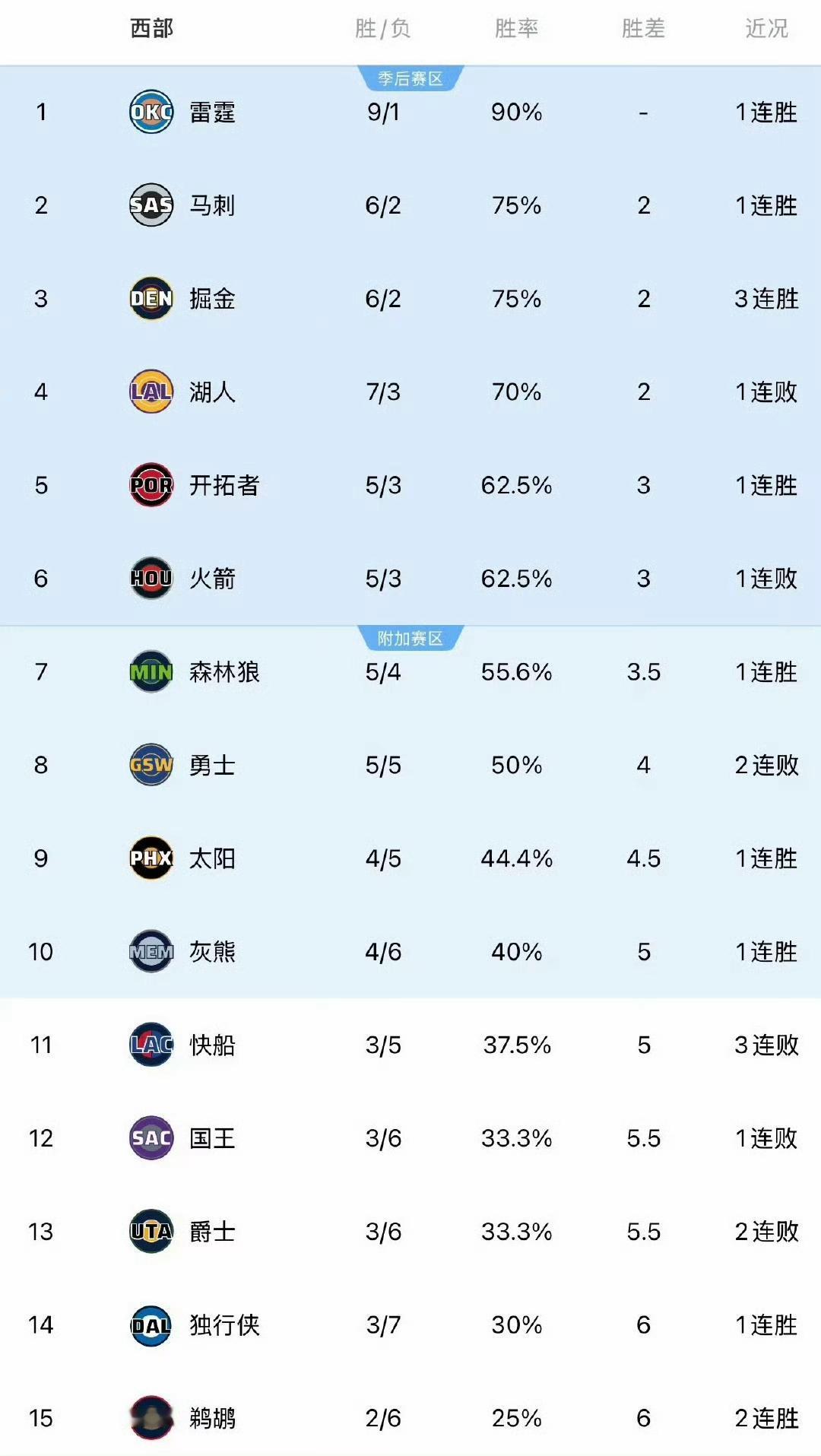Select the Lakers LAL logo icon
821x1456 pixels.
(151, 392)
